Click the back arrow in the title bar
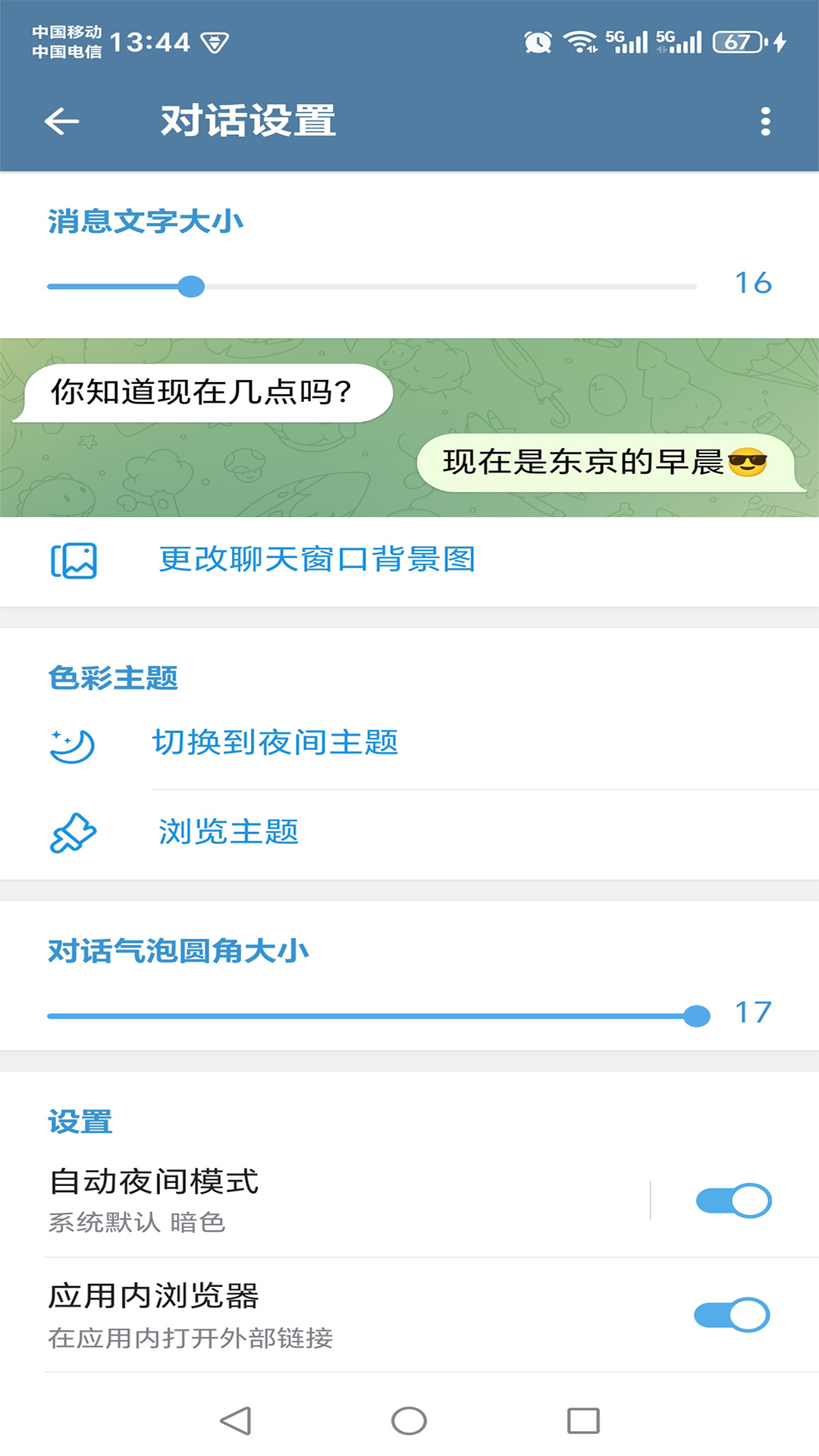Viewport: 819px width, 1456px height. (61, 121)
